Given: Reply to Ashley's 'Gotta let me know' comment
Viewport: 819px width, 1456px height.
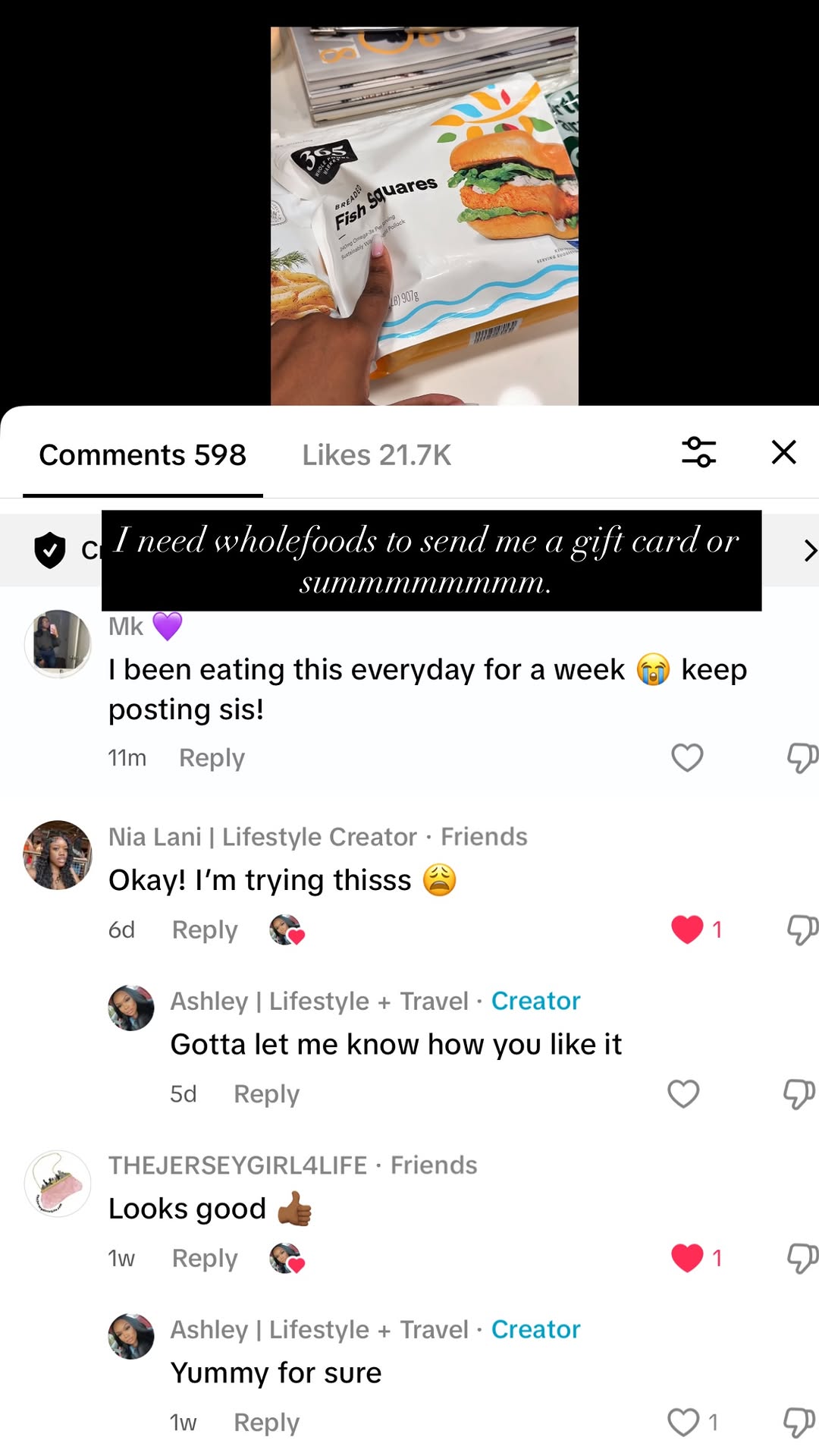Looking at the screenshot, I should click(266, 1094).
